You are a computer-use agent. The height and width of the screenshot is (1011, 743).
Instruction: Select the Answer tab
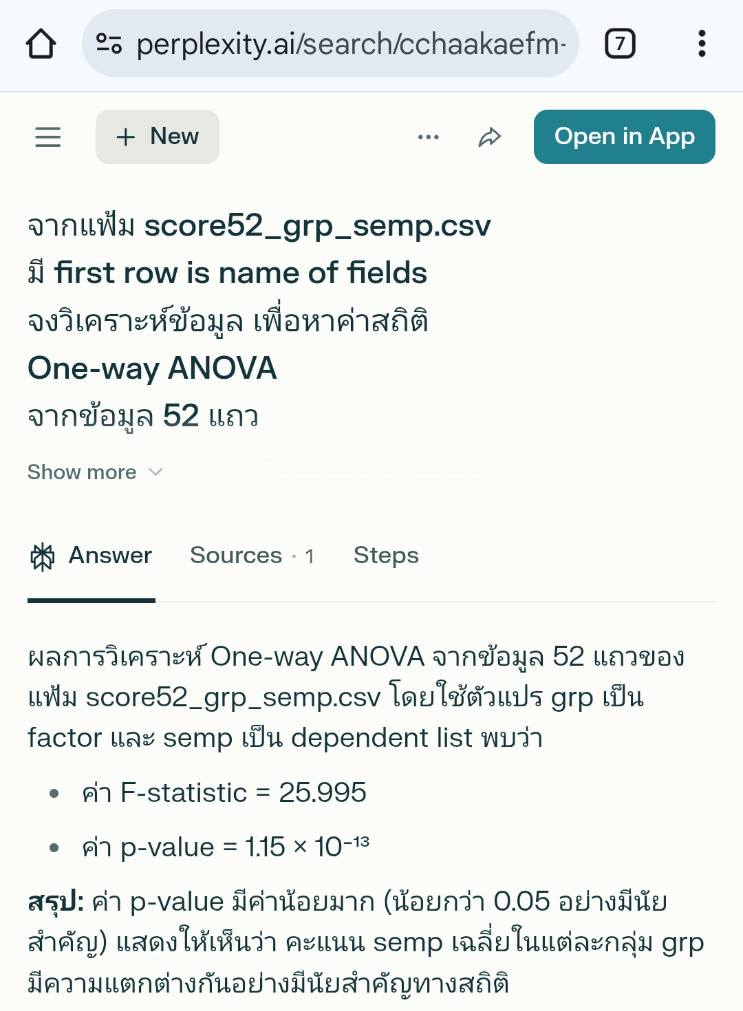click(x=92, y=556)
